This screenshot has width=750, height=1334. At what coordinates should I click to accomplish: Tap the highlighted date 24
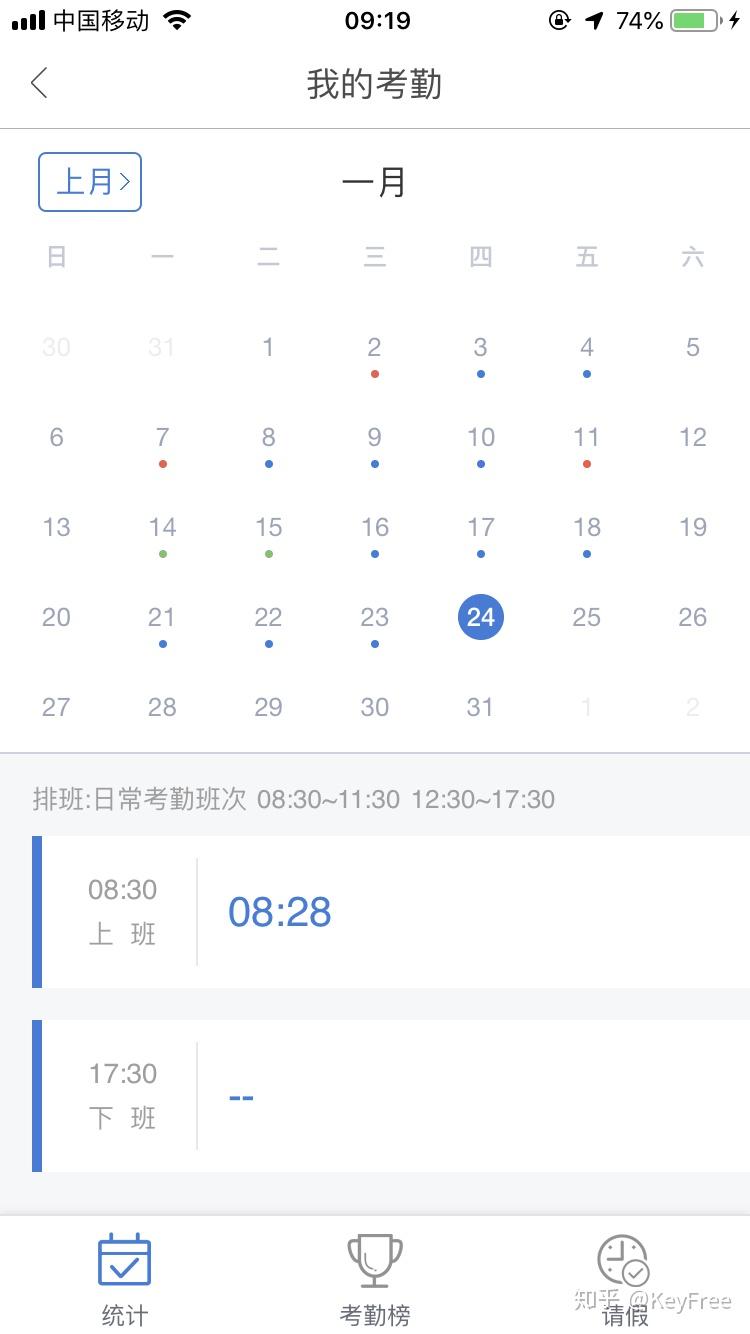click(481, 617)
